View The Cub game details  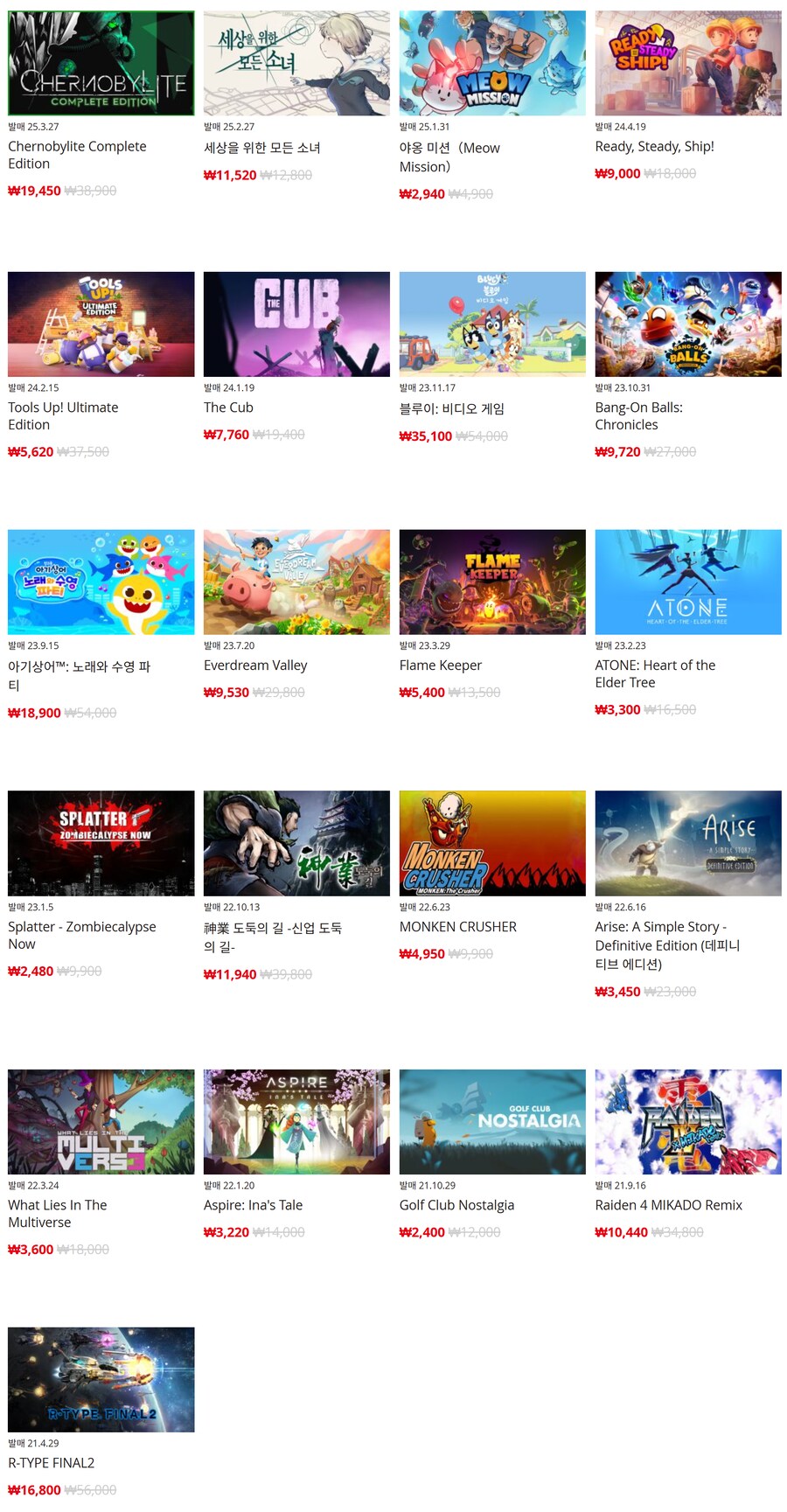(296, 324)
